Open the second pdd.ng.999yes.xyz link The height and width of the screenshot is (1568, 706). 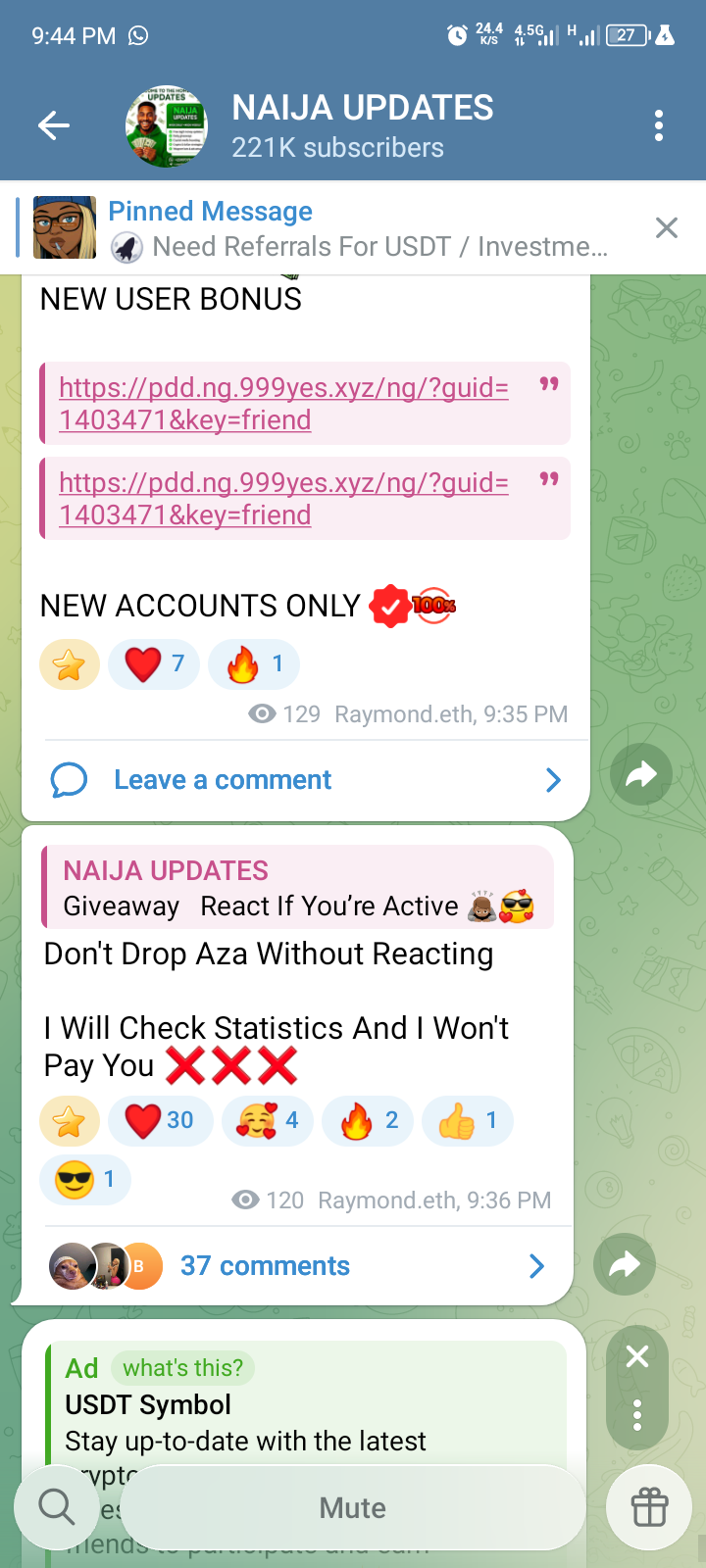[x=283, y=498]
